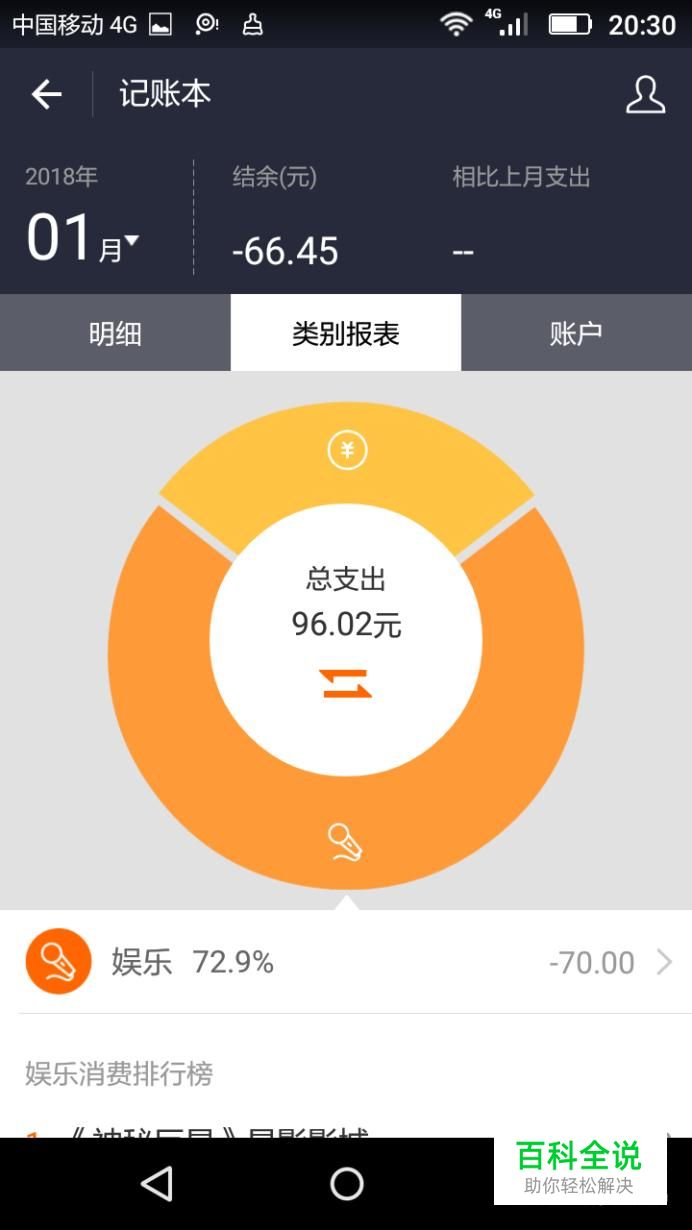The width and height of the screenshot is (692, 1230).
Task: Select the 类别报表 tab
Action: pyautogui.click(x=346, y=333)
